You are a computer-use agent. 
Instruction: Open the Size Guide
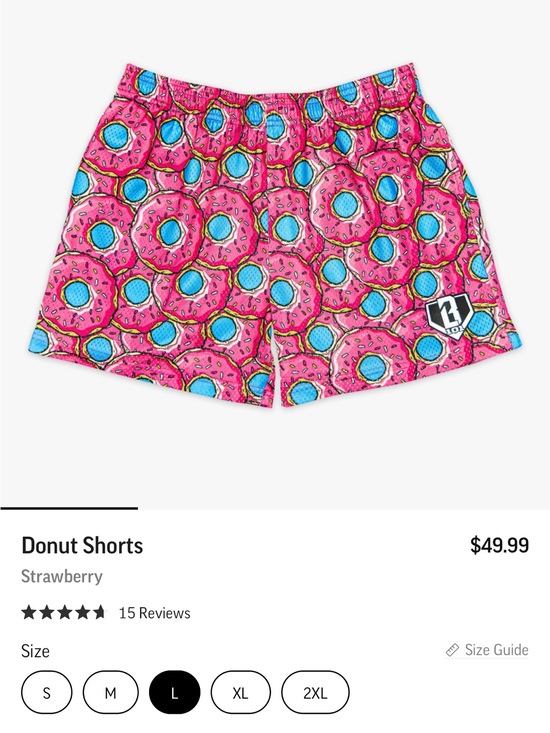(487, 650)
